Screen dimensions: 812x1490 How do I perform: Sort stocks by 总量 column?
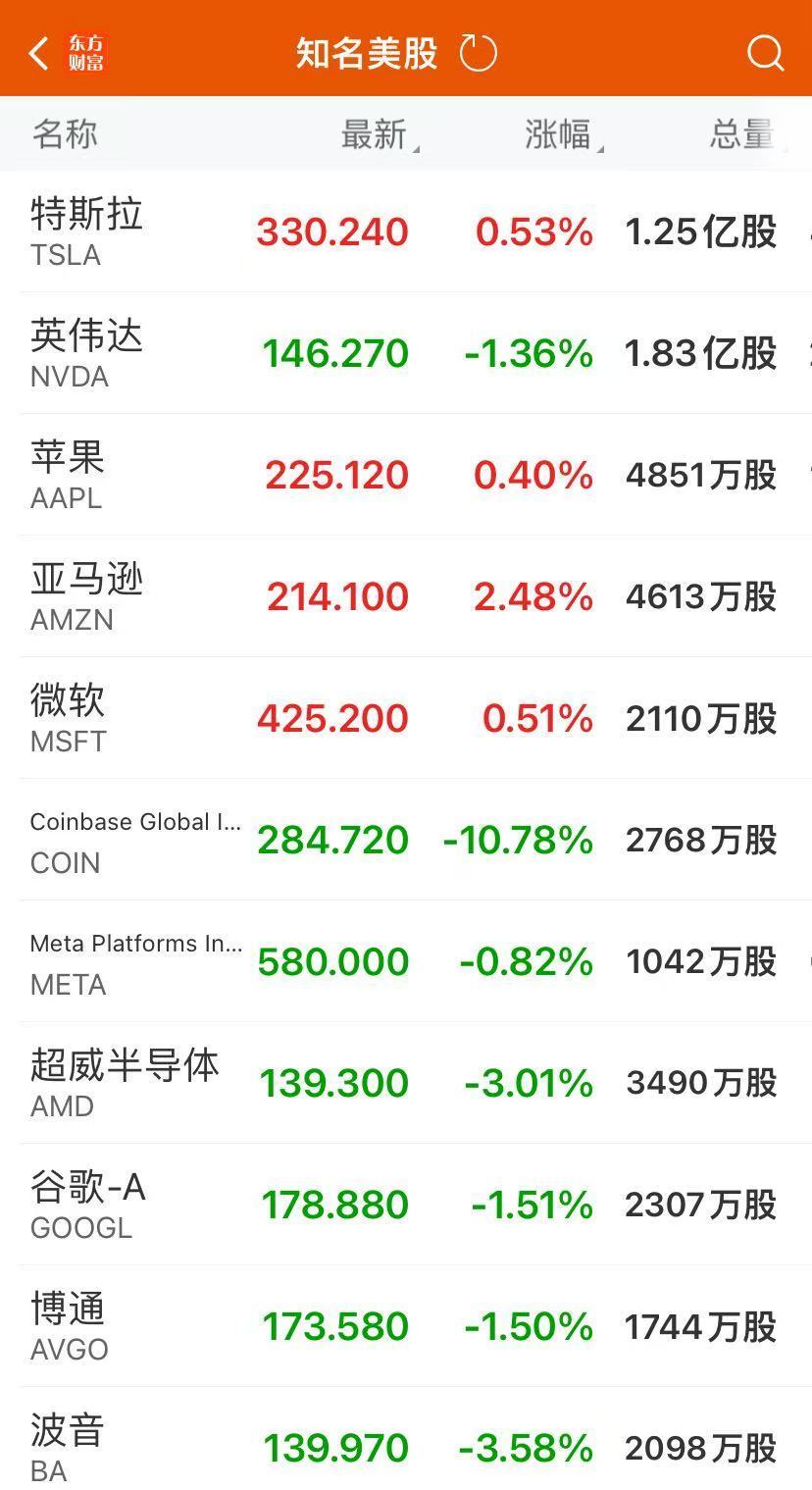(747, 134)
